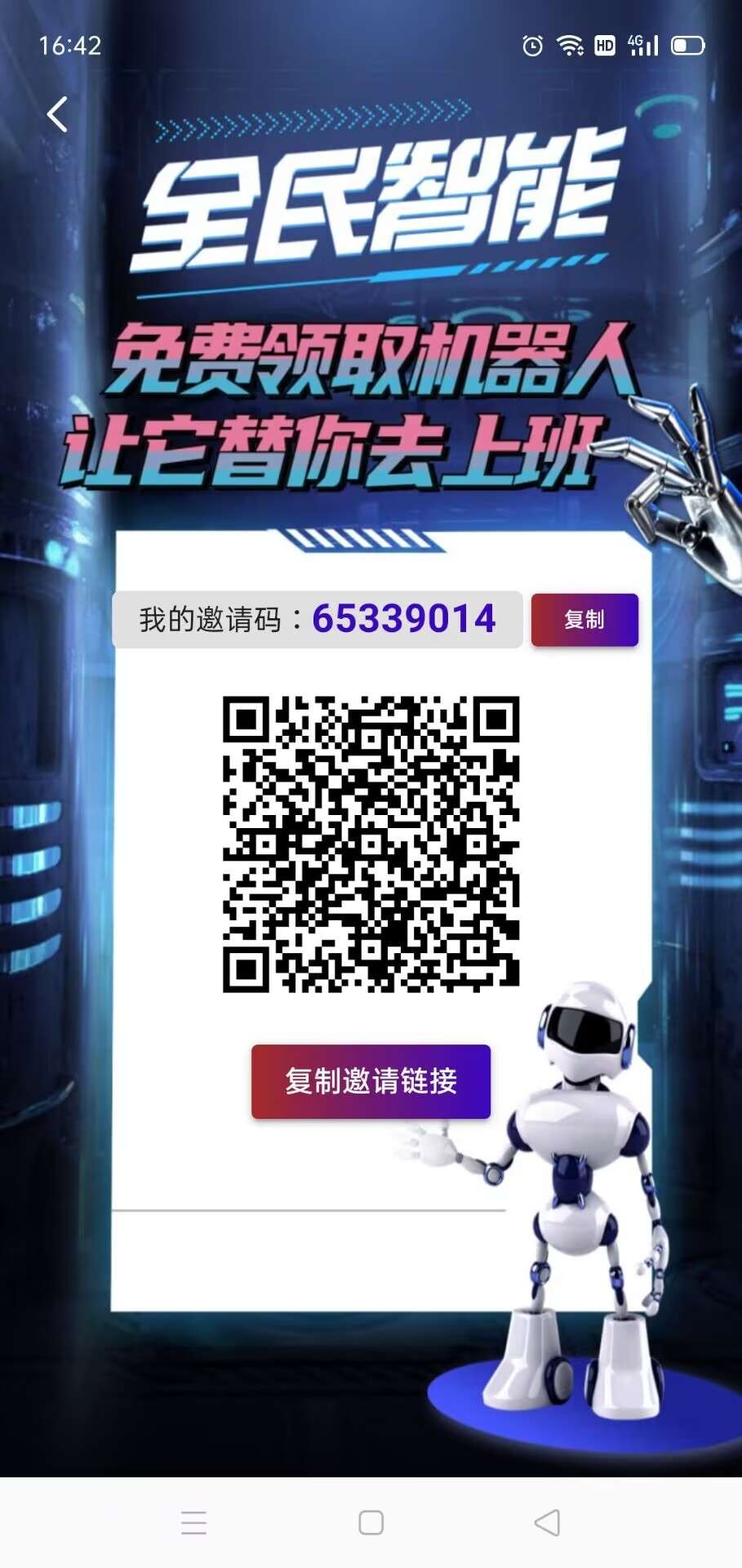
Task: Go back using the top-left arrow
Action: pos(57,114)
